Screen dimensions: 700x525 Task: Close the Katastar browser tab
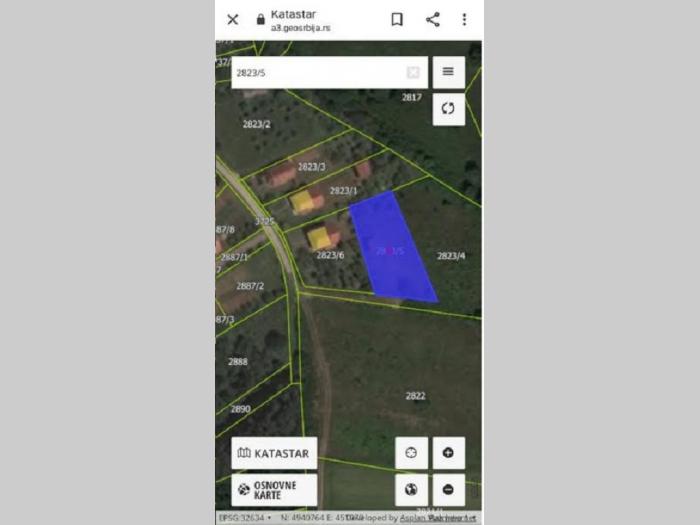[232, 19]
